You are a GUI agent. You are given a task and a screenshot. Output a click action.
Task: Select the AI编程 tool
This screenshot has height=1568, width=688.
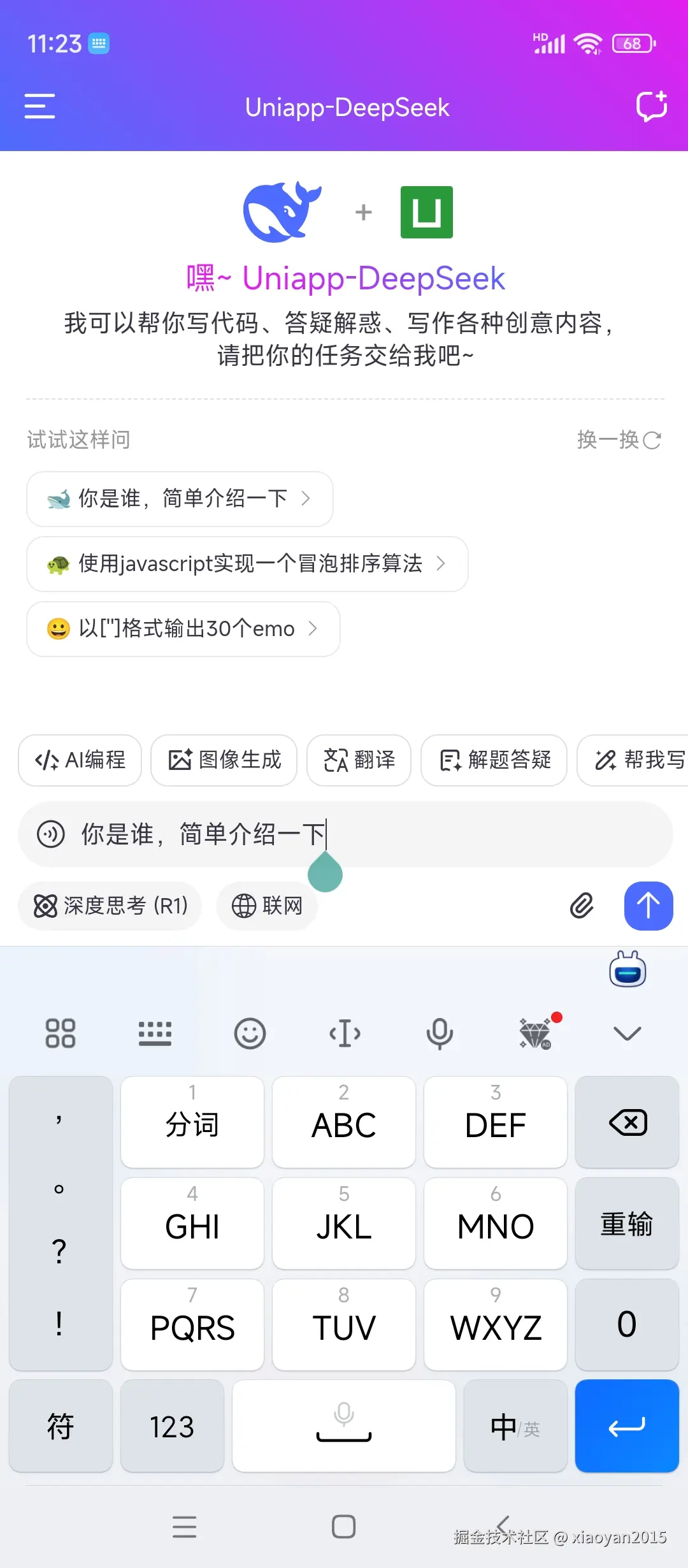(79, 760)
